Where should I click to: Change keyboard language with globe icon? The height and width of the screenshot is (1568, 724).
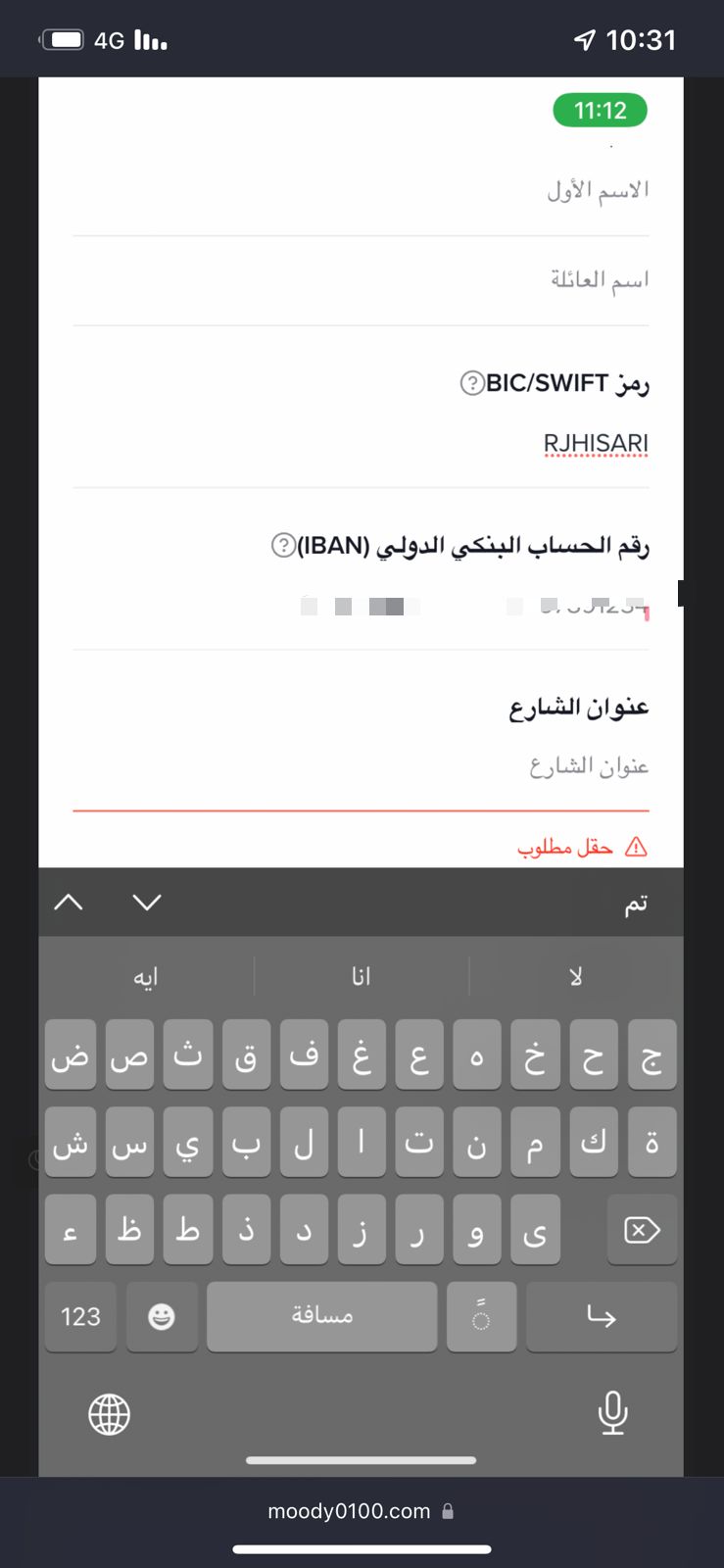click(109, 1414)
